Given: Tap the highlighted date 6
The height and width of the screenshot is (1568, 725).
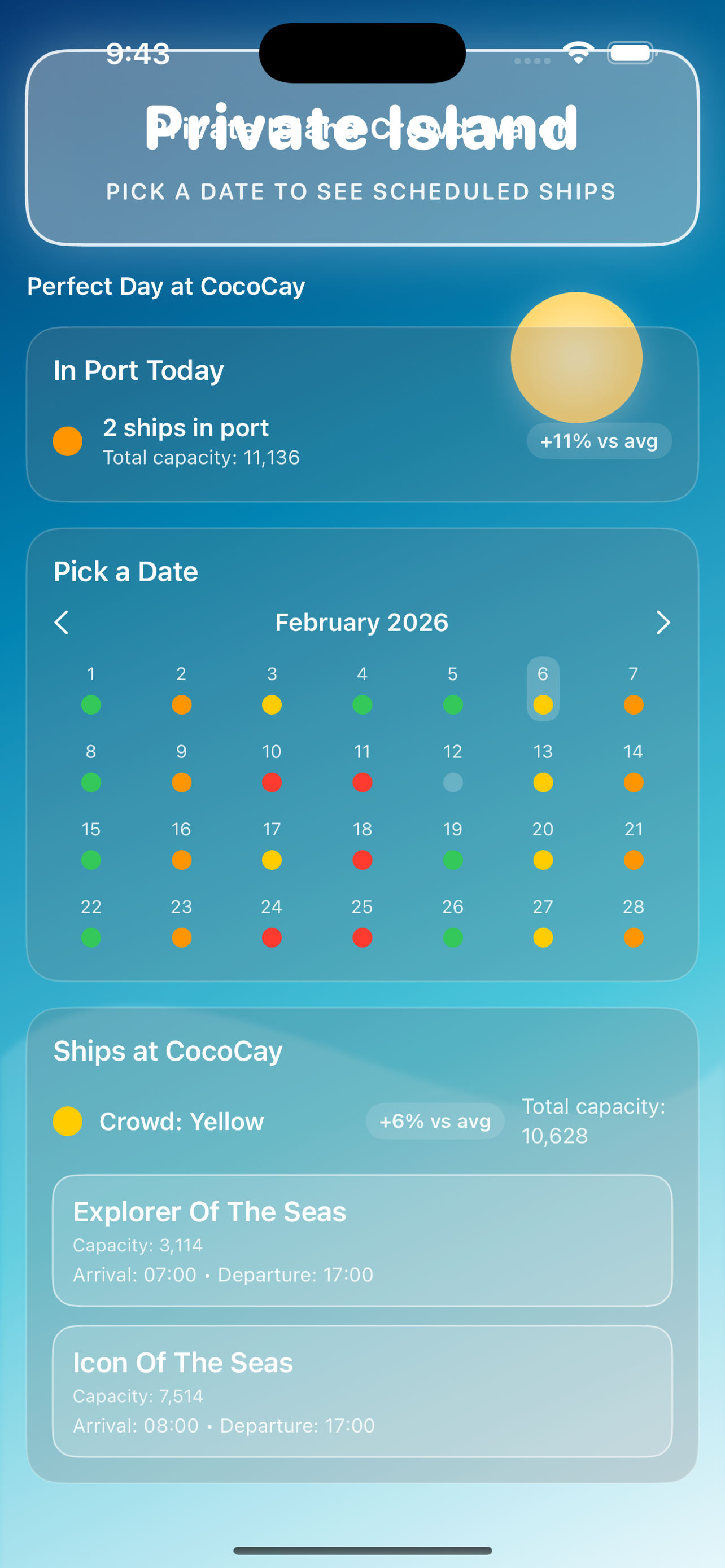Looking at the screenshot, I should point(543,689).
